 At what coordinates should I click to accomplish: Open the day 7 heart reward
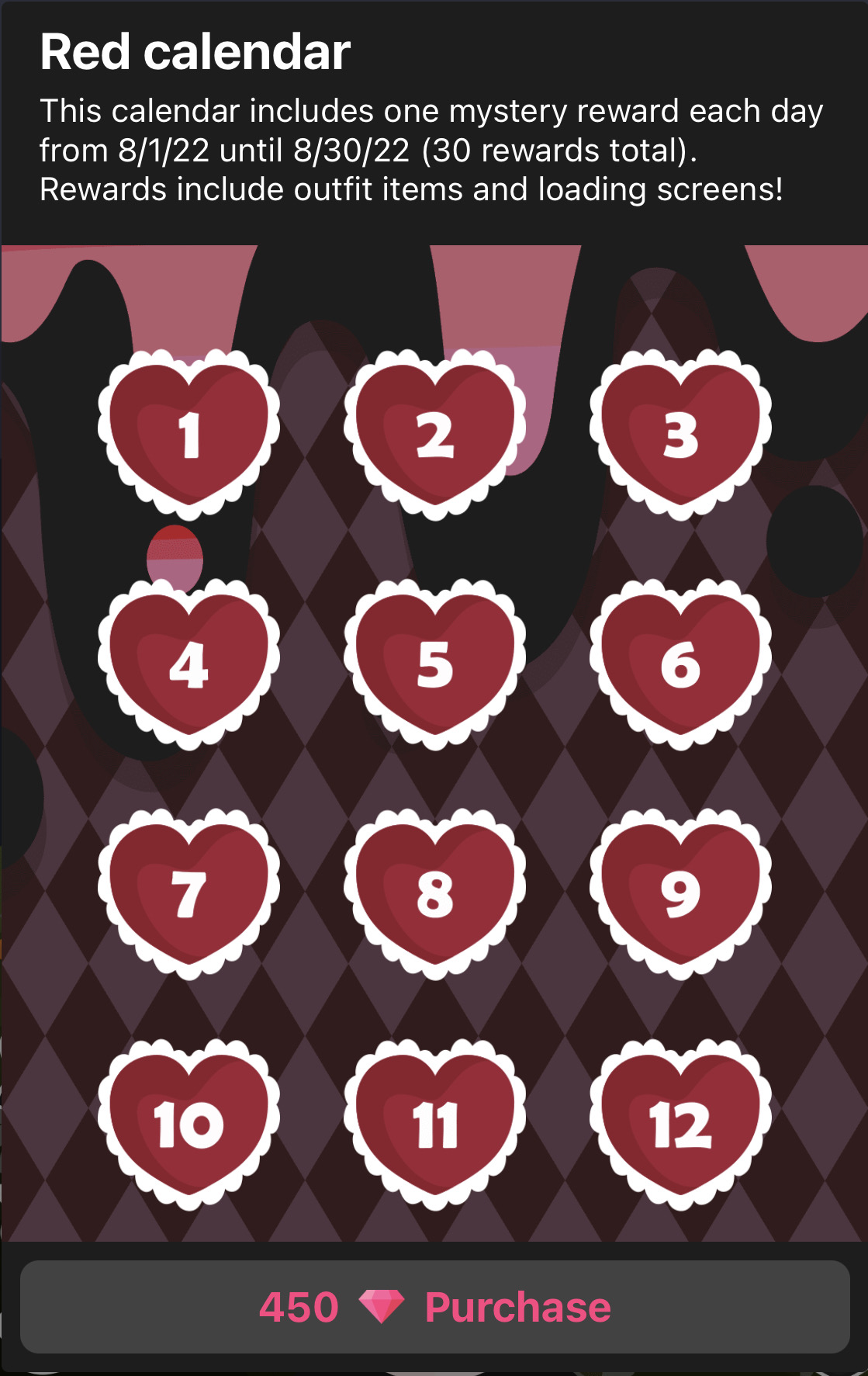188,894
